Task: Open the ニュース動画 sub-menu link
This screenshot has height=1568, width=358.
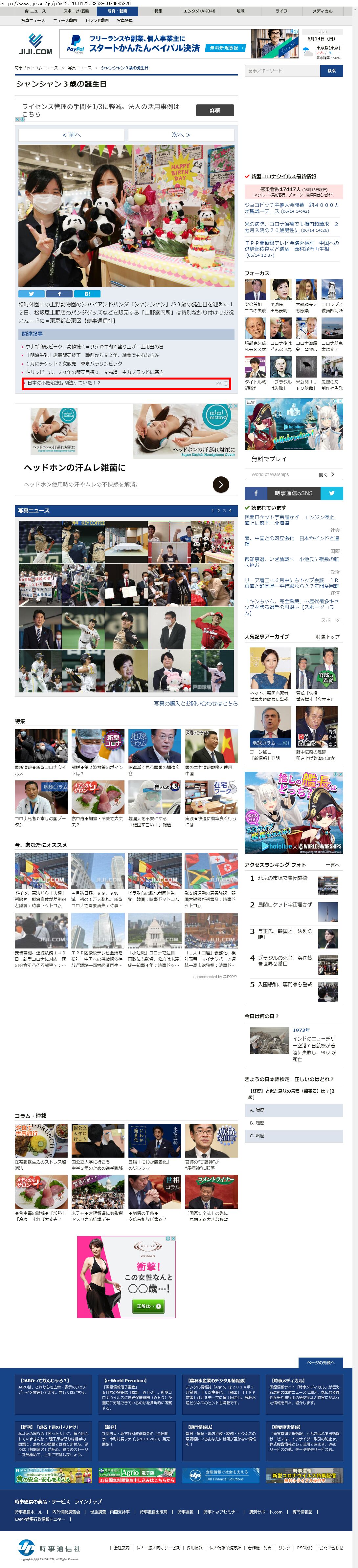Action: [x=64, y=21]
